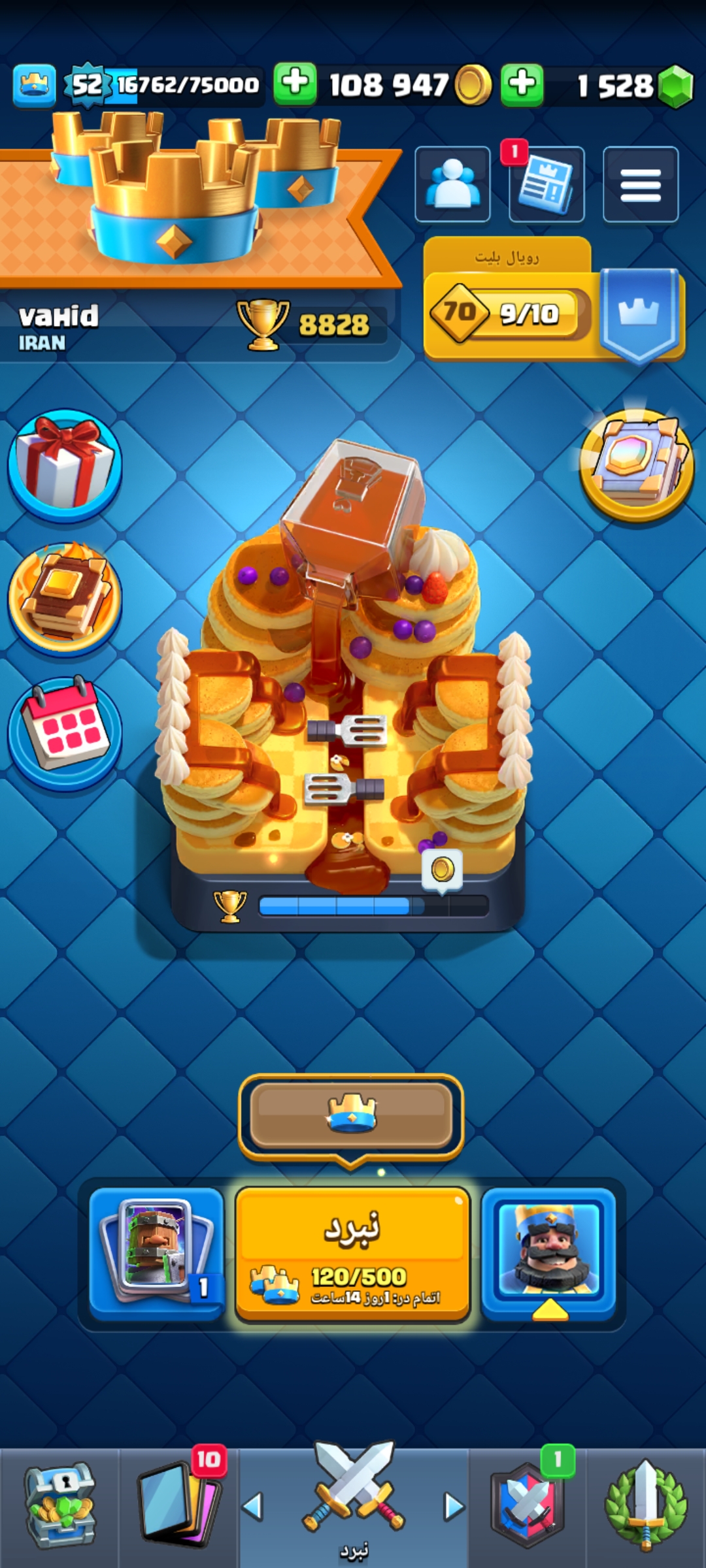Screen dimensions: 706x1568
Task: Open the battle deck card button
Action: pyautogui.click(x=157, y=1253)
